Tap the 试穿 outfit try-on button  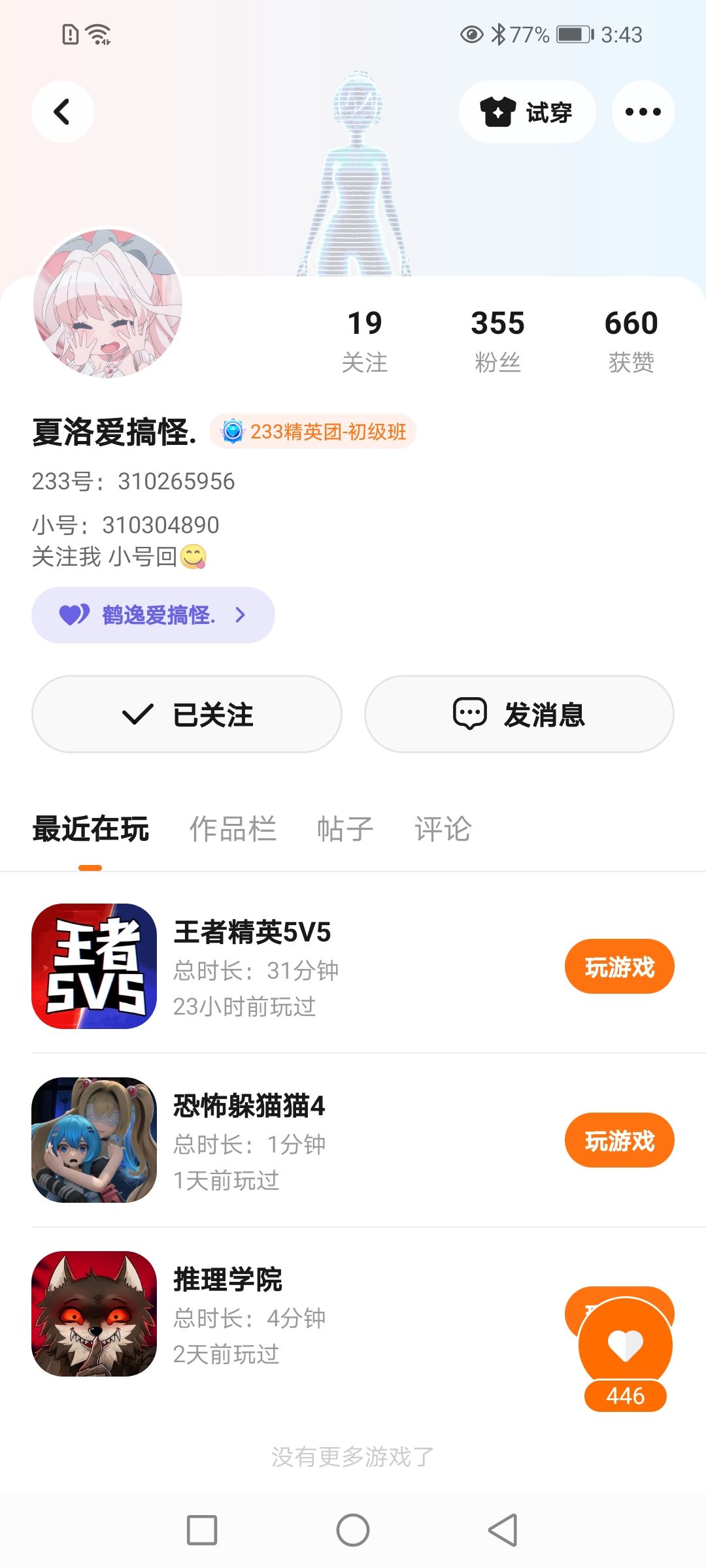[x=527, y=112]
